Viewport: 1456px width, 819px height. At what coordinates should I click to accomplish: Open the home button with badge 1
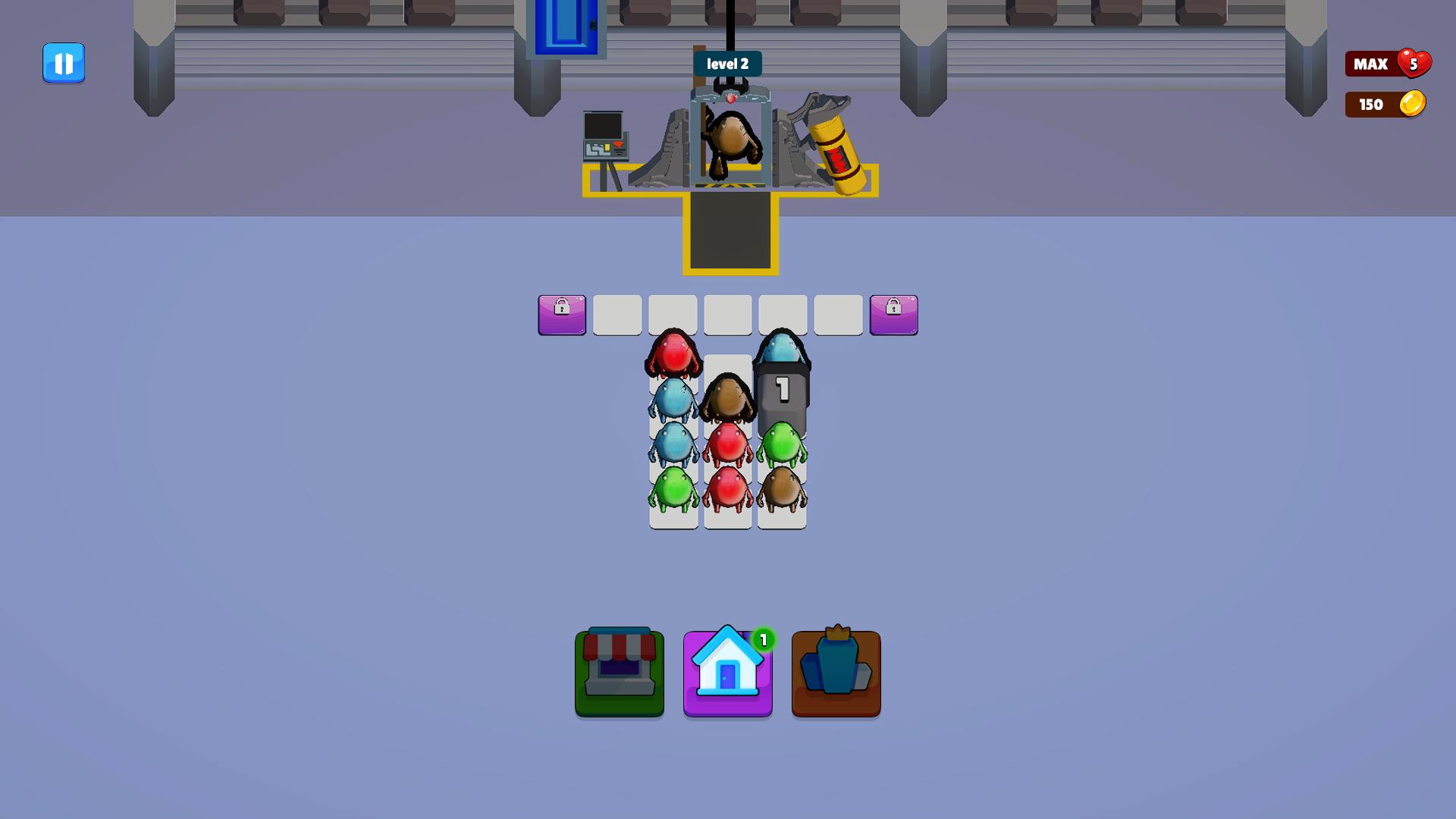727,673
